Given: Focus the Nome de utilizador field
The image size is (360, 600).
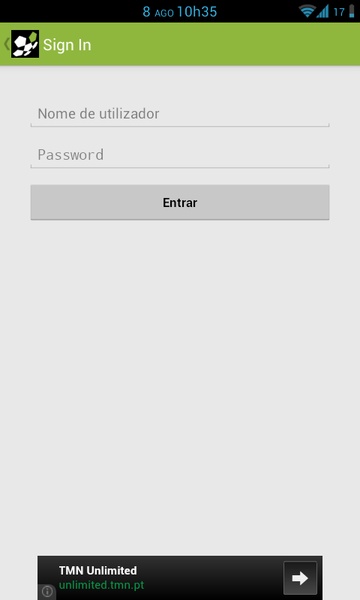Looking at the screenshot, I should [x=180, y=114].
